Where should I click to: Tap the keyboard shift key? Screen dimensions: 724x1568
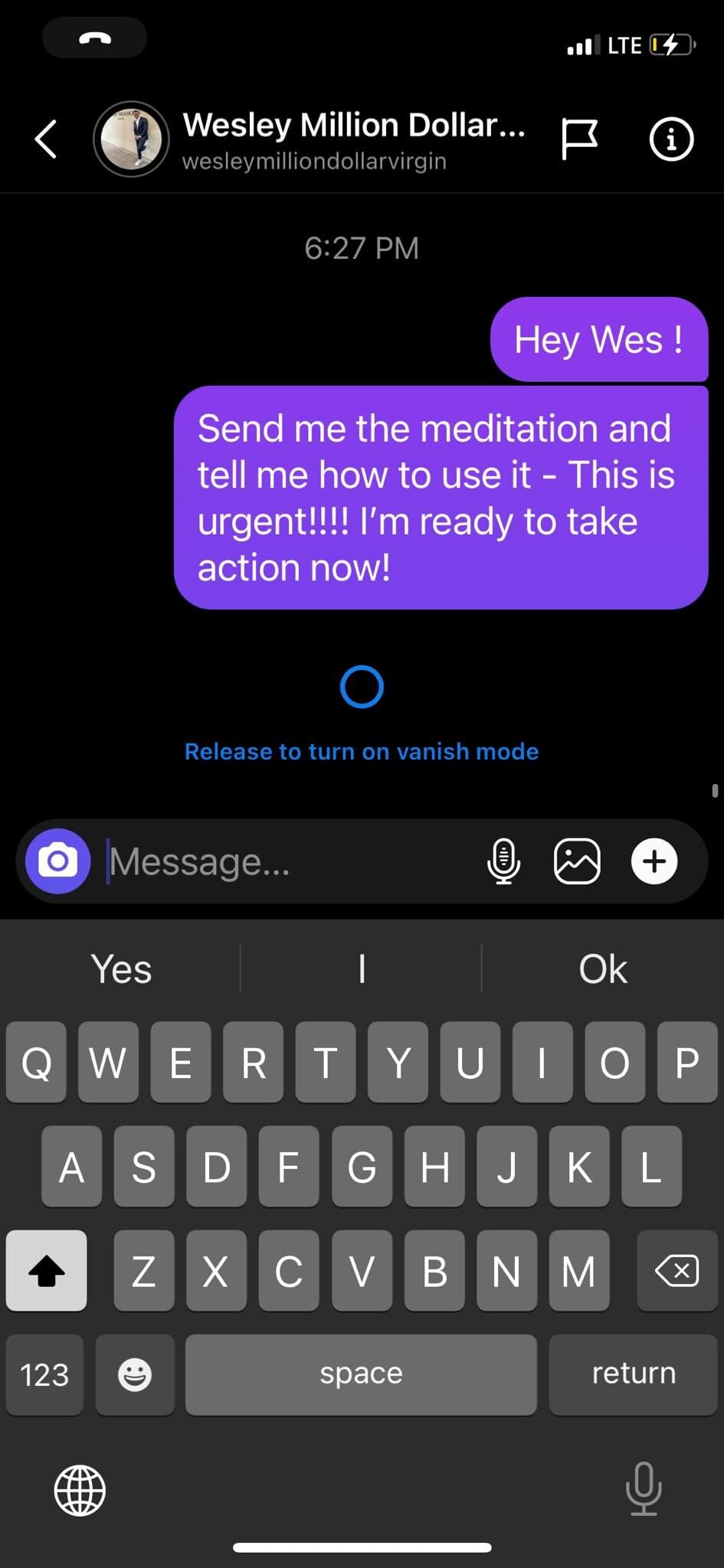pyautogui.click(x=46, y=1271)
